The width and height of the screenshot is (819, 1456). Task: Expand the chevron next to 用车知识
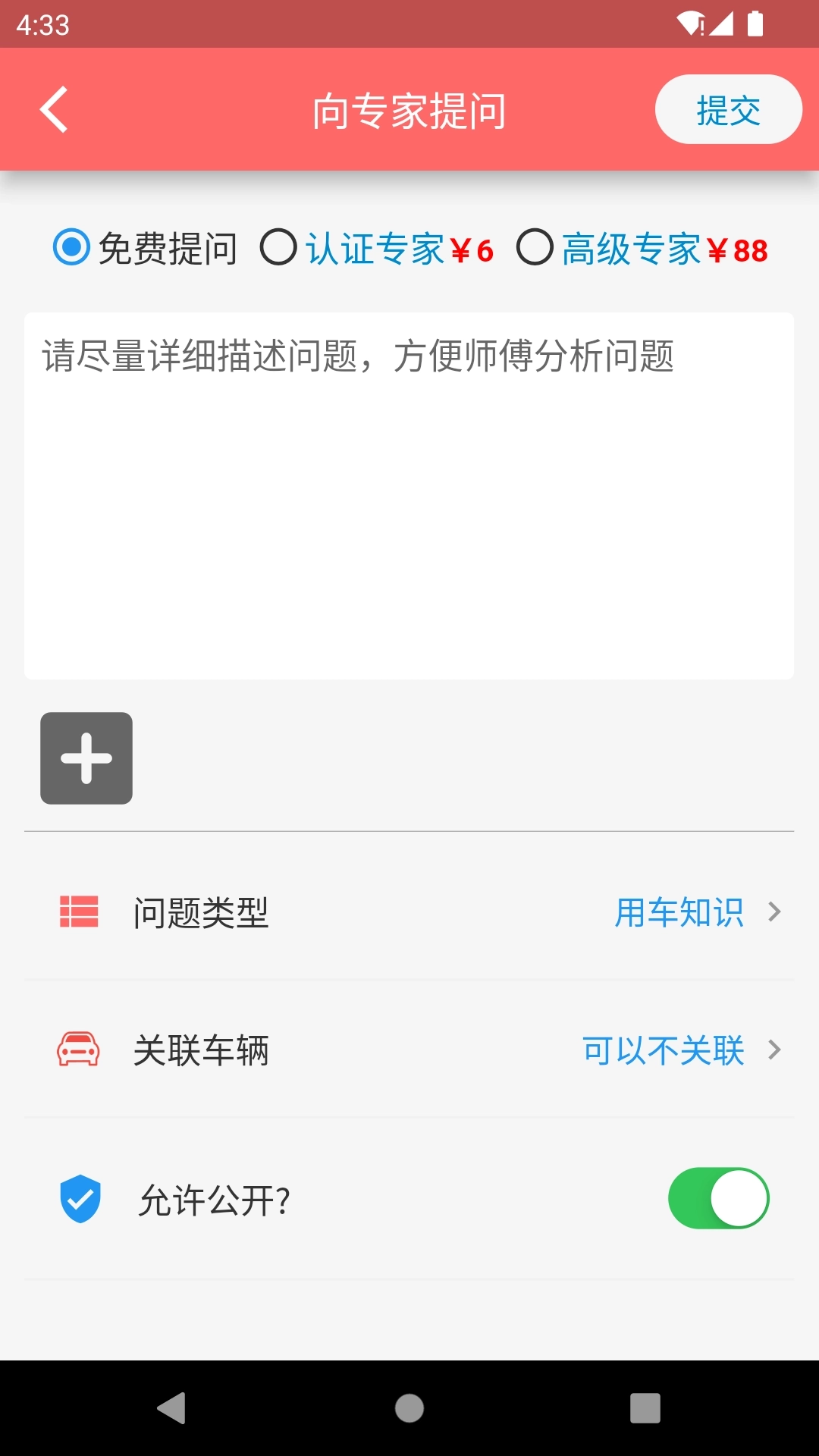click(774, 913)
